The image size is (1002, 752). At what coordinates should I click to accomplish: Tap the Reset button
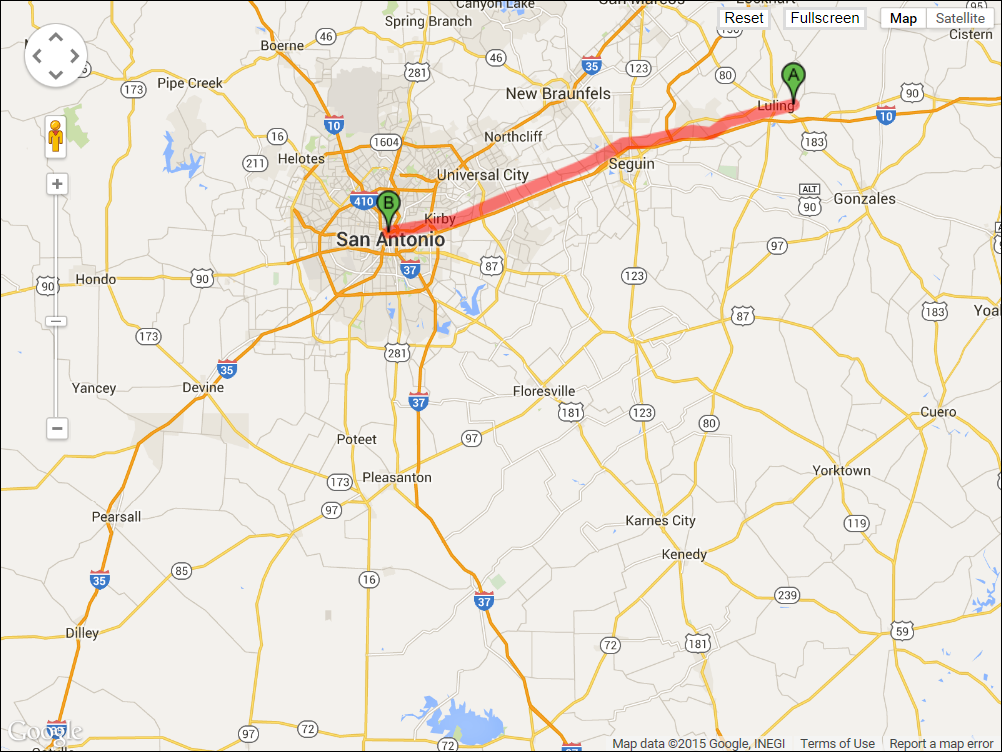pos(744,18)
